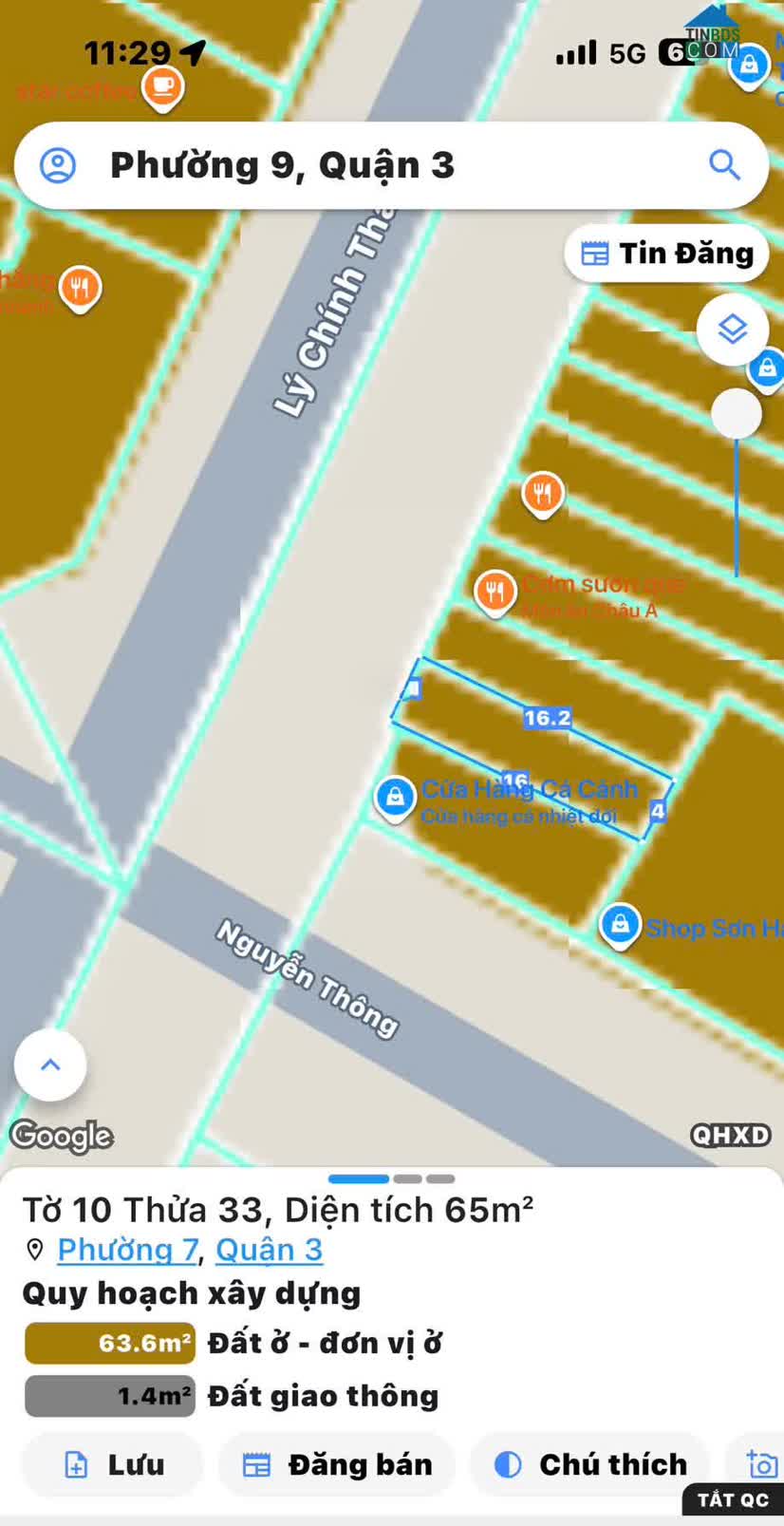Select Cơm sườn restaurant map marker
This screenshot has height=1526, width=784.
pyautogui.click(x=495, y=591)
